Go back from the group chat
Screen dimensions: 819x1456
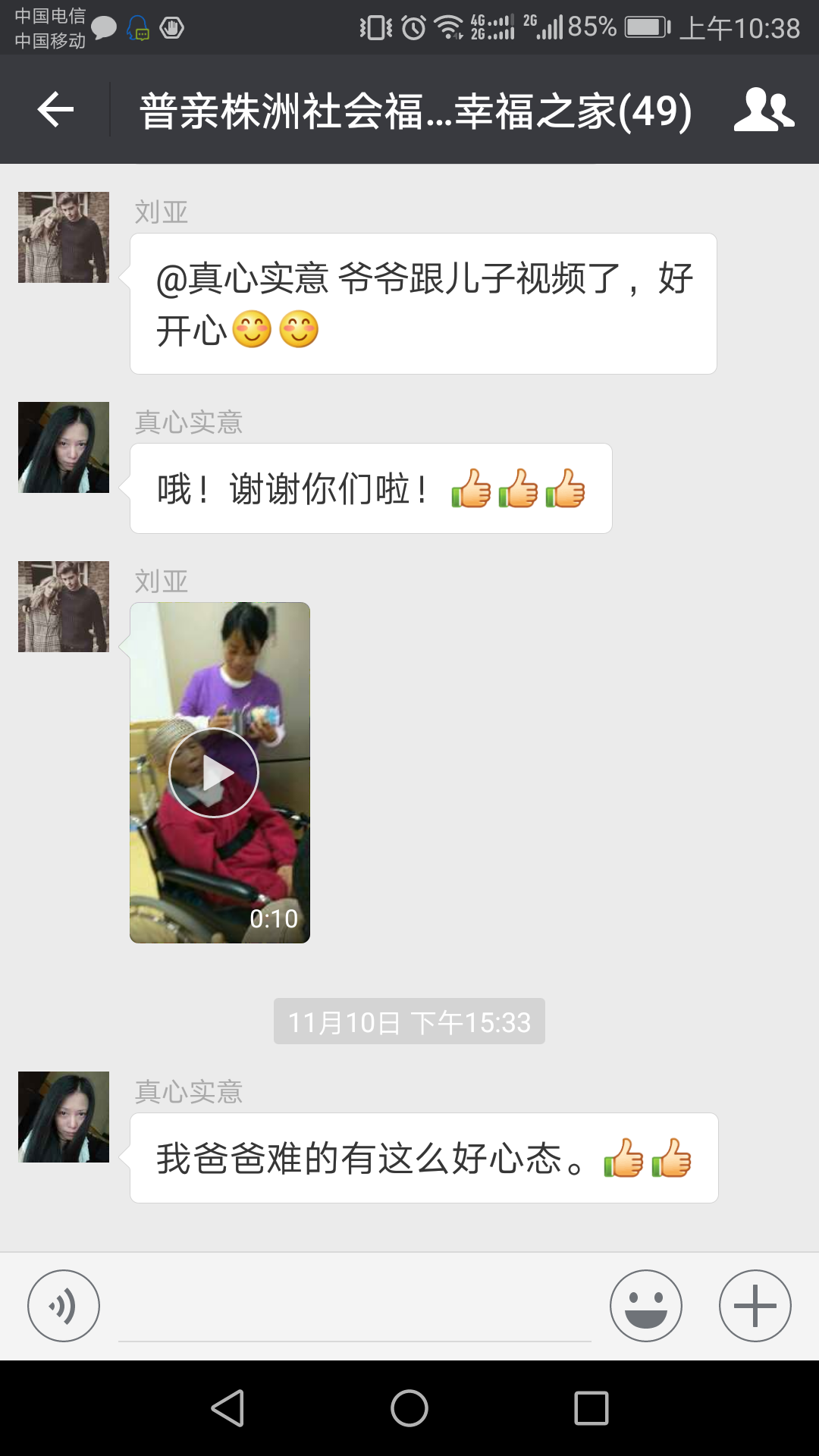(56, 111)
